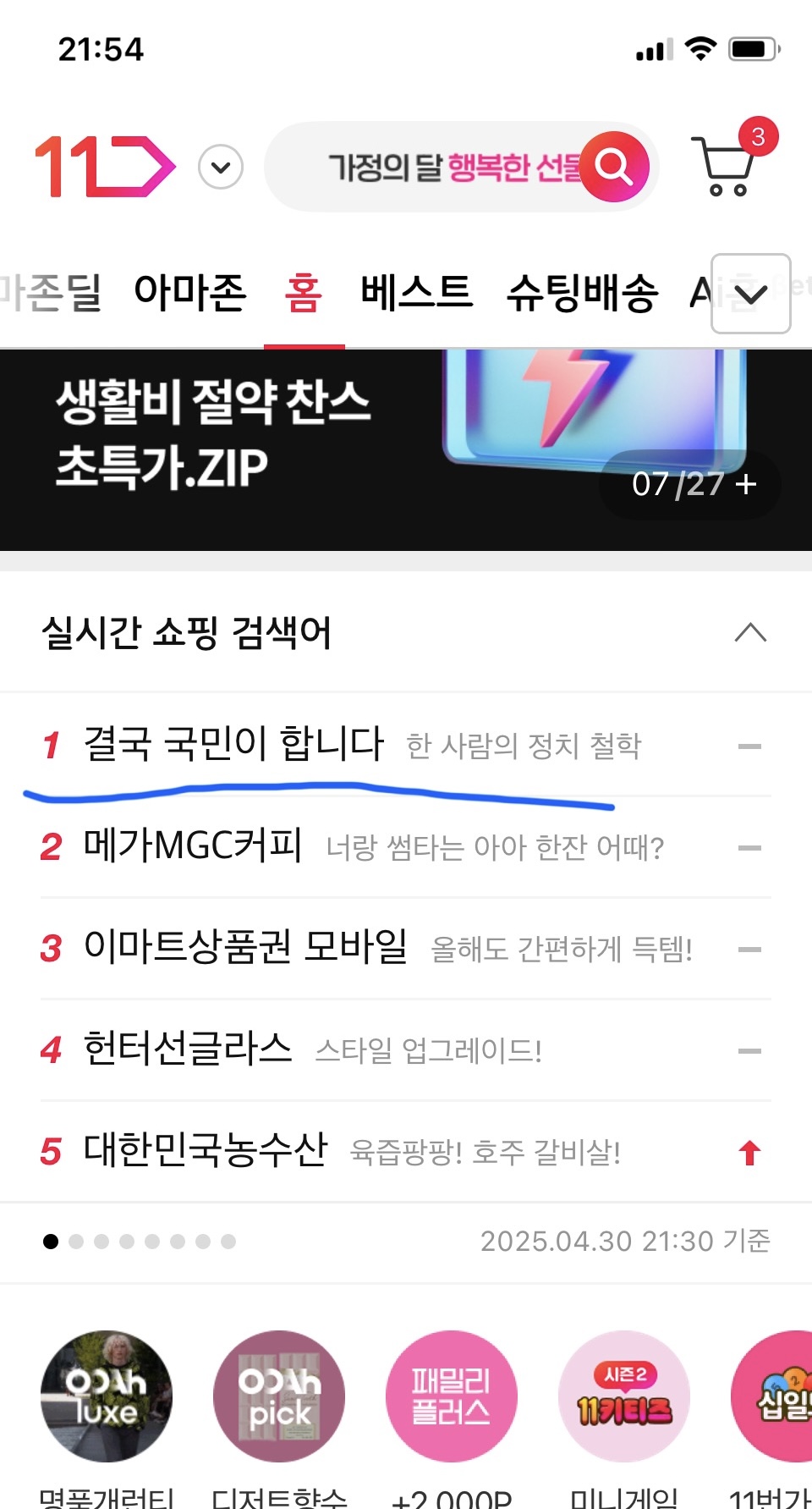
Task: Open the OOAh luxe shortcut
Action: click(x=107, y=1396)
